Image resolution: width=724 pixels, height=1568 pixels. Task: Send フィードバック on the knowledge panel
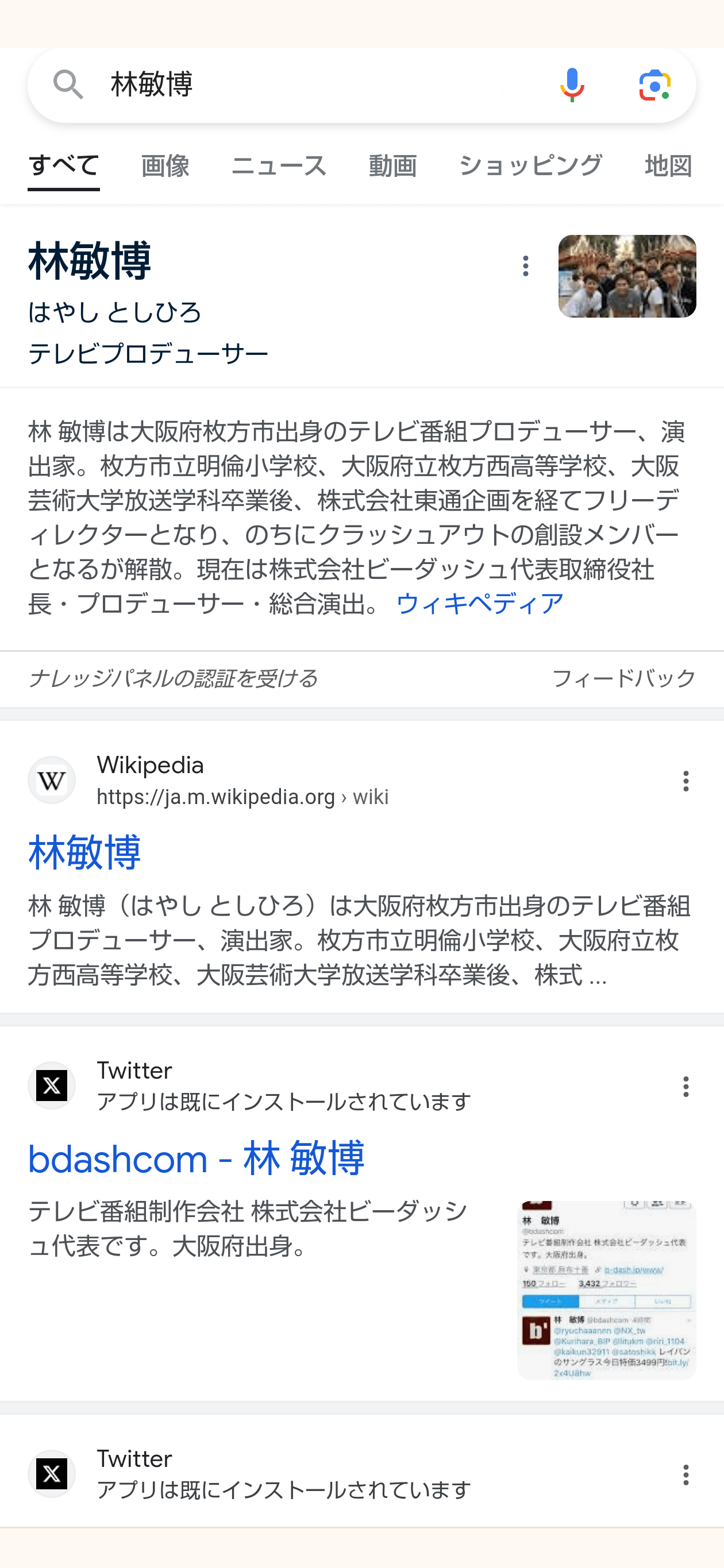623,678
